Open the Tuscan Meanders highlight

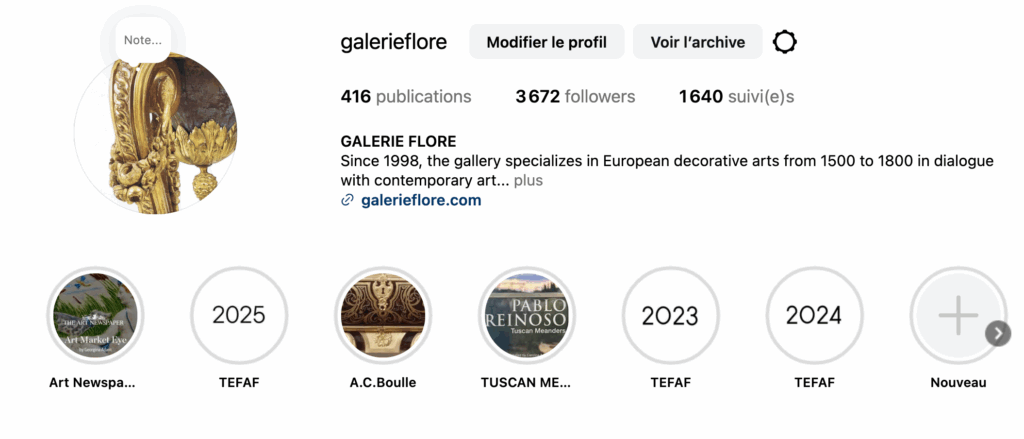pyautogui.click(x=526, y=316)
